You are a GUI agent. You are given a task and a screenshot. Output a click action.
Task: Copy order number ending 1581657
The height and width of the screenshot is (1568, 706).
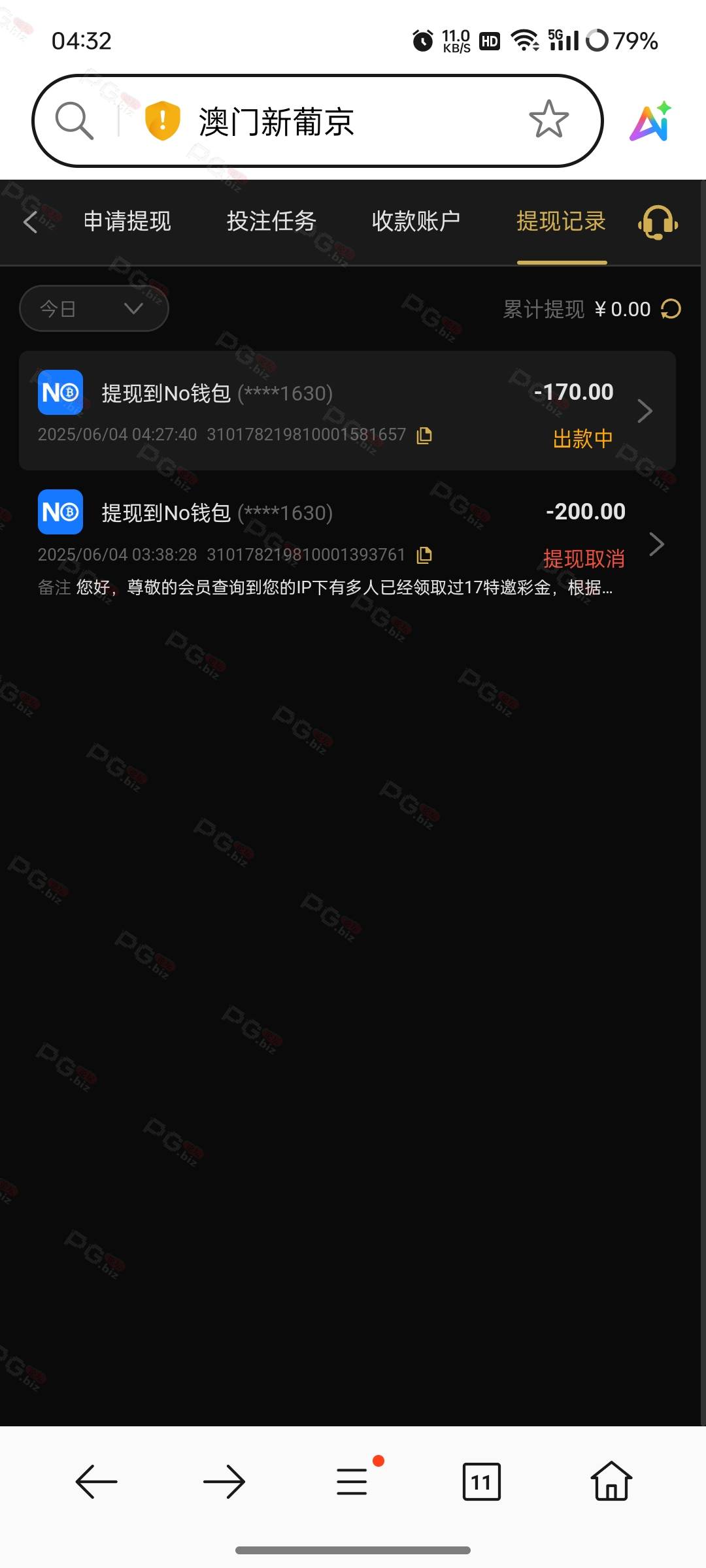coord(424,435)
